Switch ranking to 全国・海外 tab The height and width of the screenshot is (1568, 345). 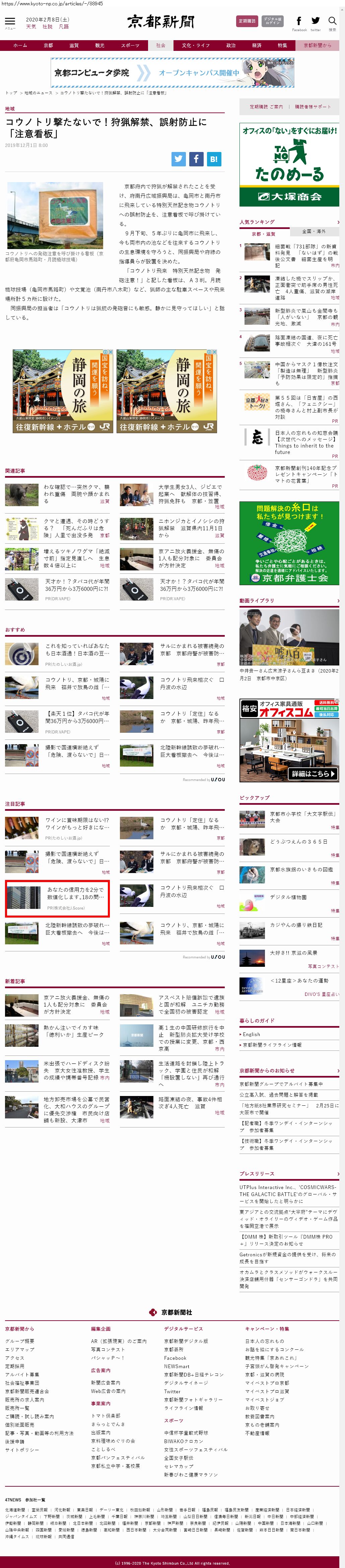[314, 231]
